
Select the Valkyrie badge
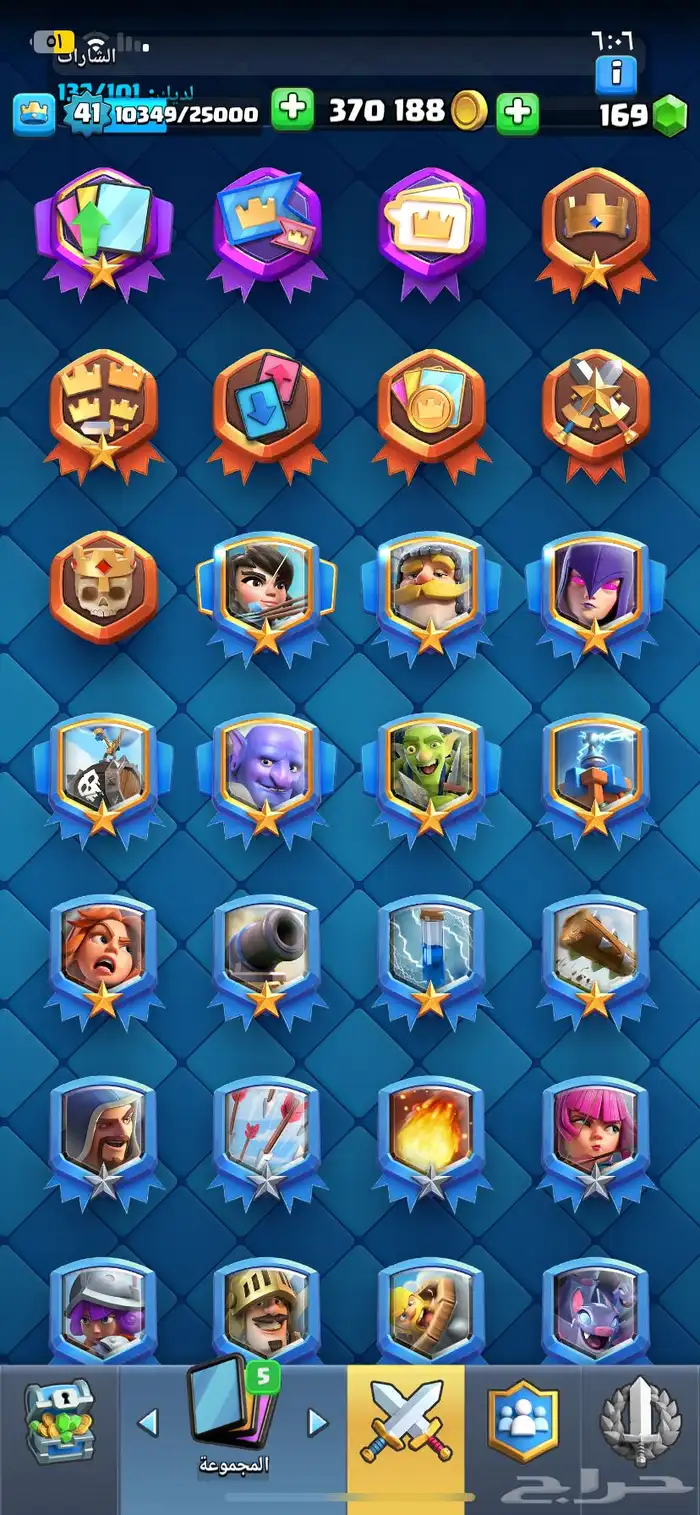[103, 954]
